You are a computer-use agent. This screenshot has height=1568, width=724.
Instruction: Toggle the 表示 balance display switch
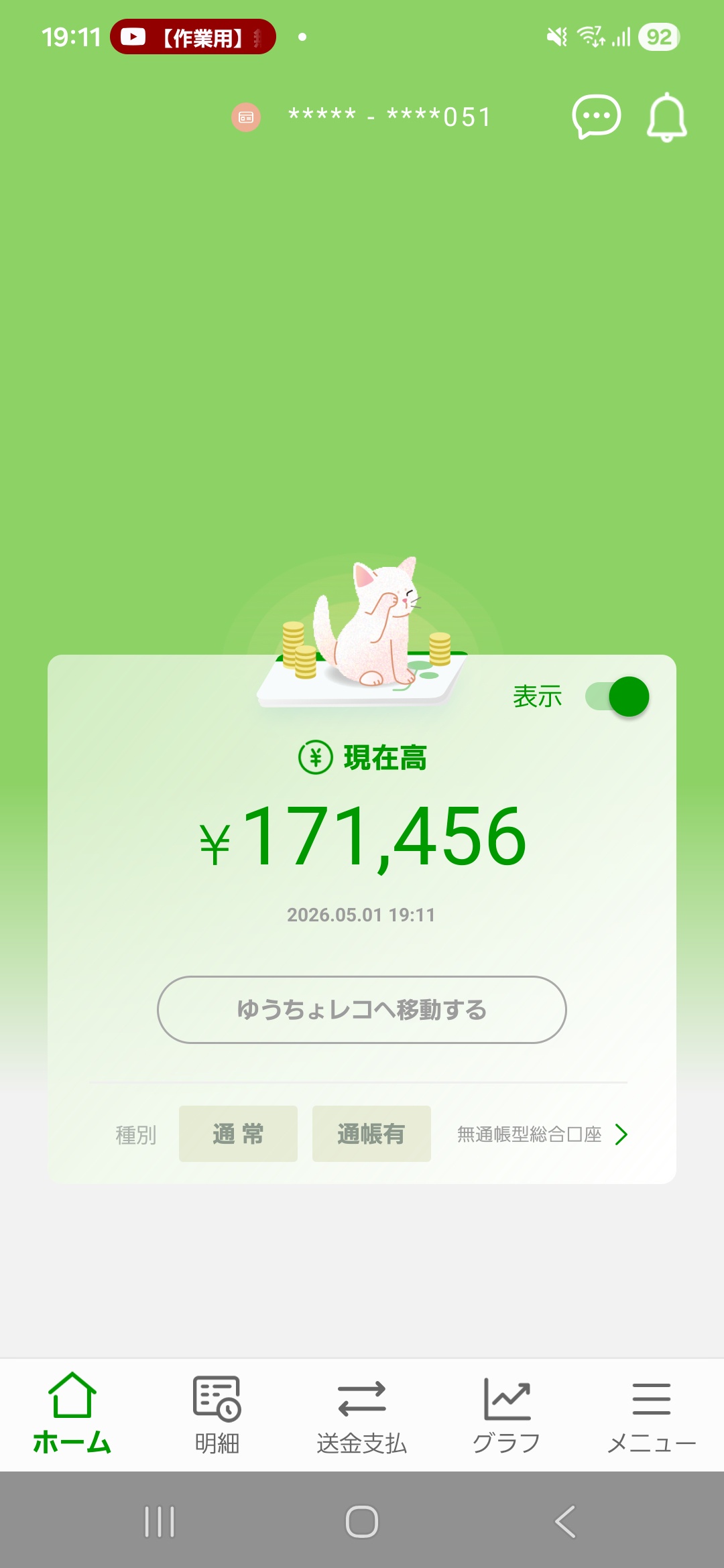(617, 696)
